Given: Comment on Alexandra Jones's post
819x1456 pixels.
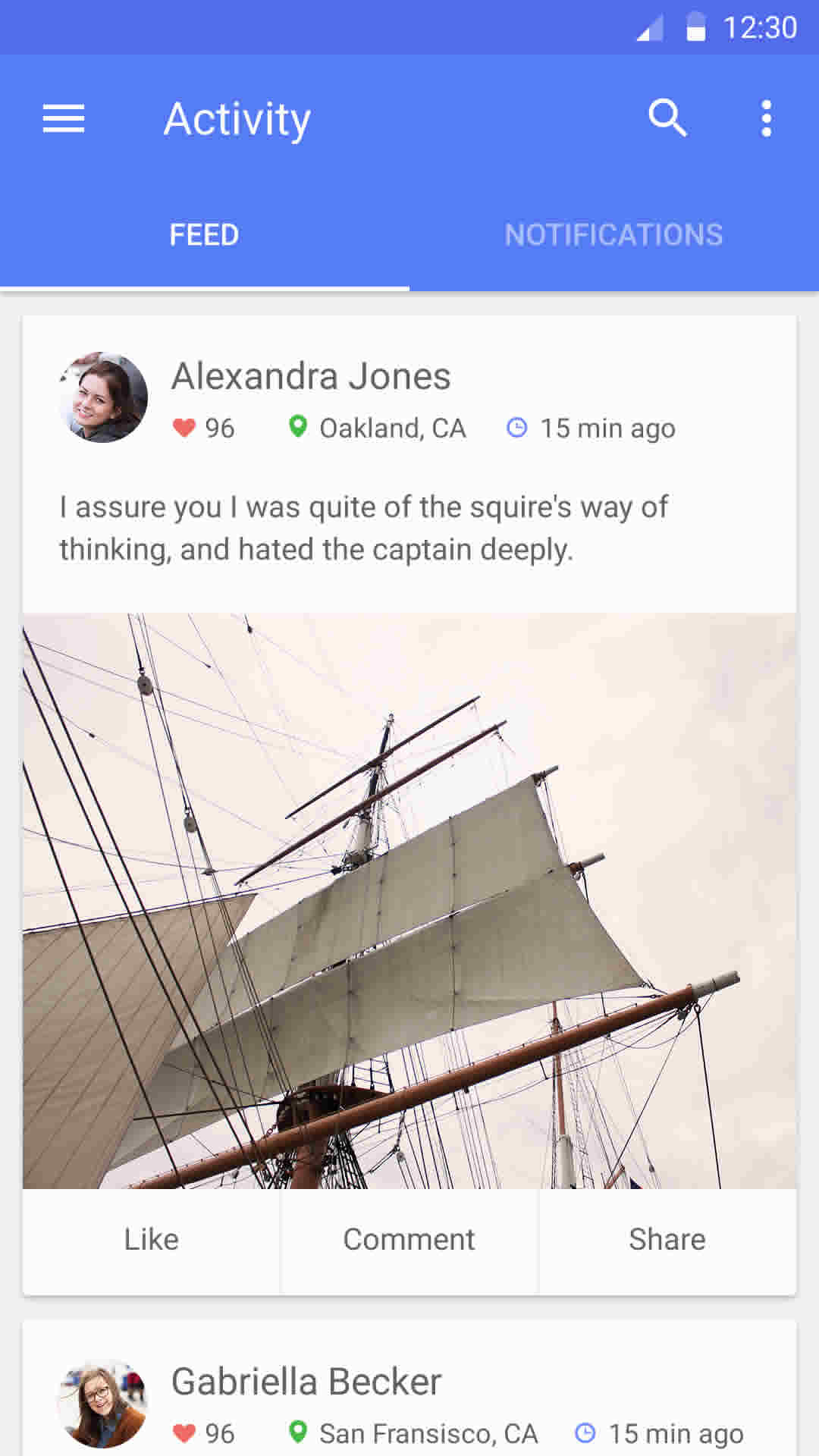Looking at the screenshot, I should (409, 1241).
